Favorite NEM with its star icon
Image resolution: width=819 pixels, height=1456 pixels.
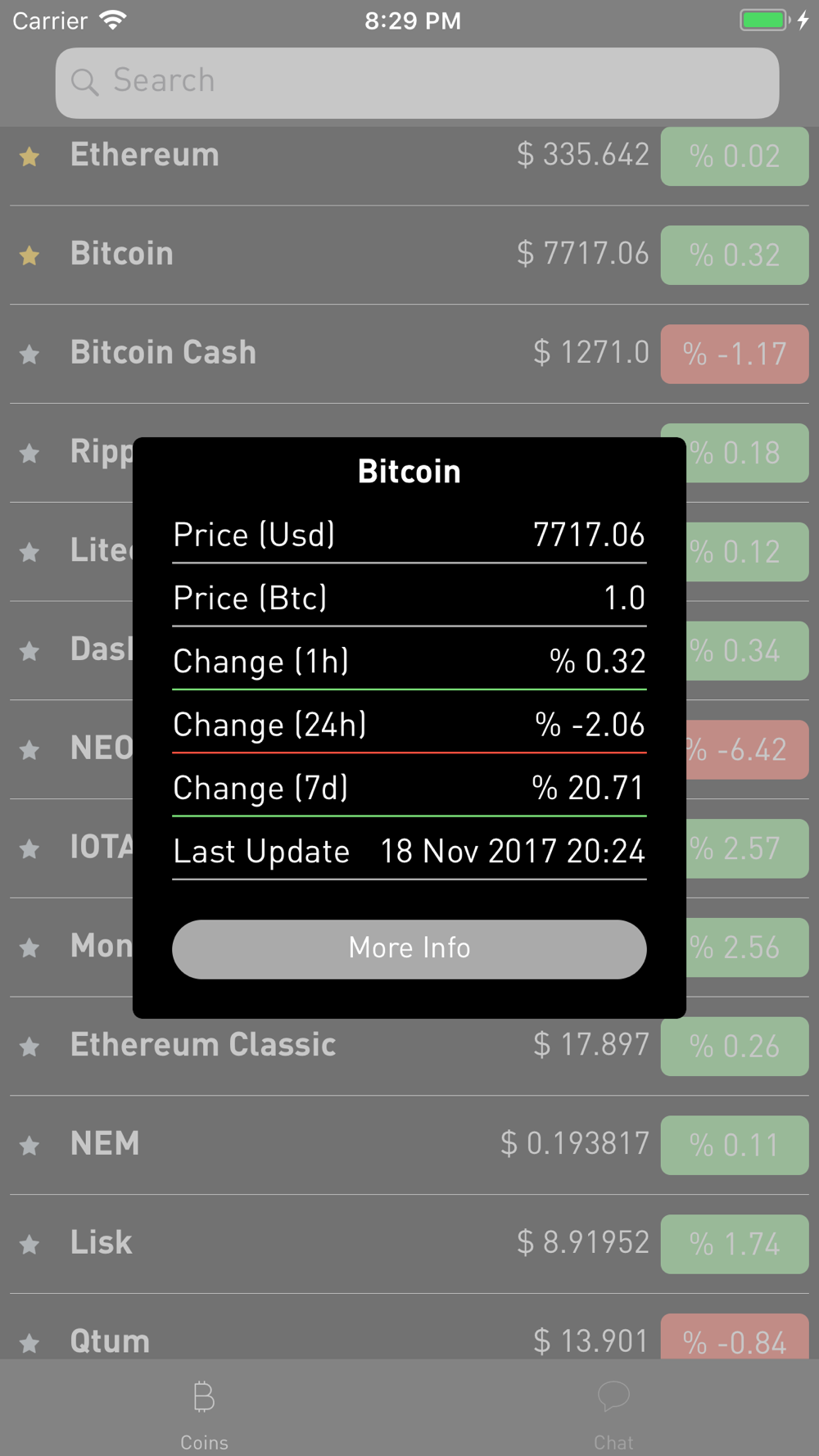click(x=29, y=1145)
